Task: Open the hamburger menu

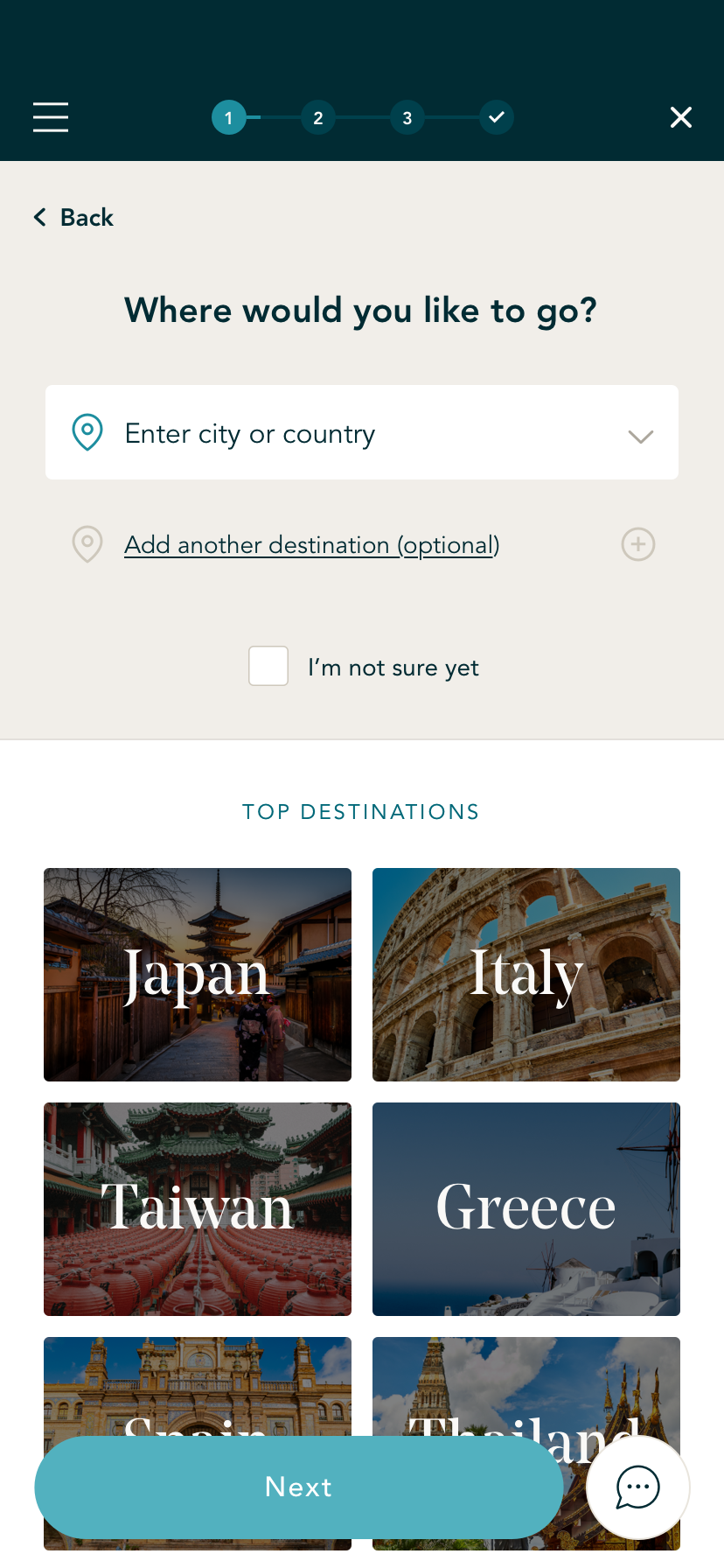Action: tap(51, 117)
